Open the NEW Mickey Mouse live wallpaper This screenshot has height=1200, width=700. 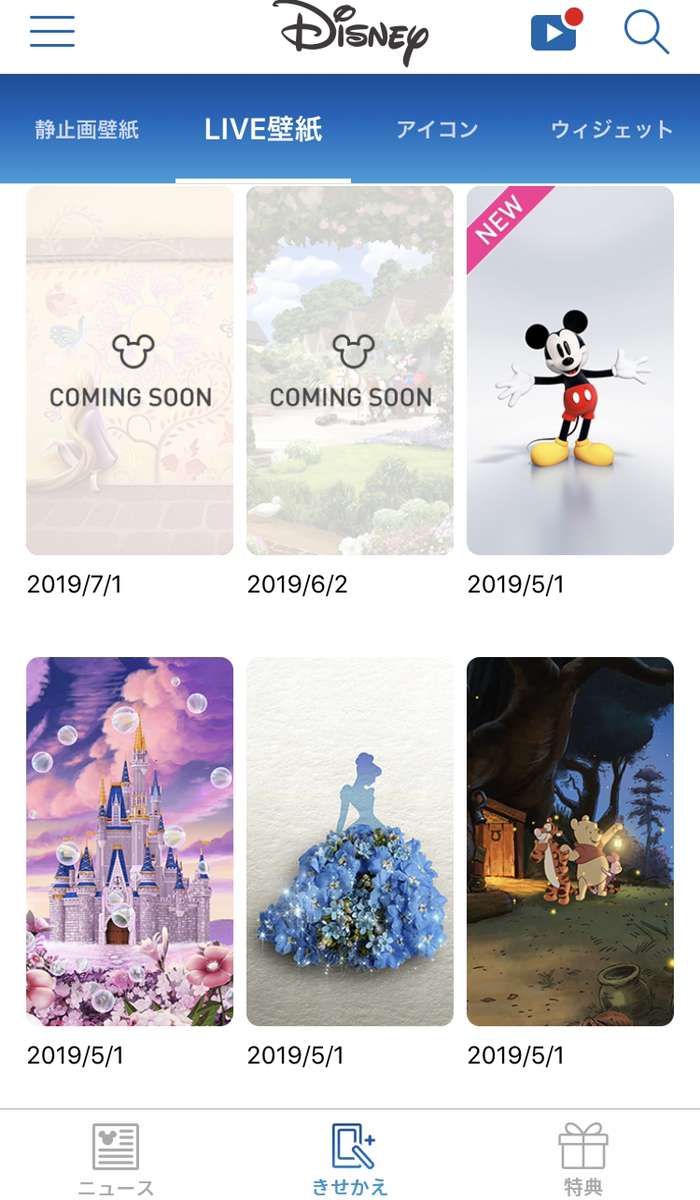point(570,370)
